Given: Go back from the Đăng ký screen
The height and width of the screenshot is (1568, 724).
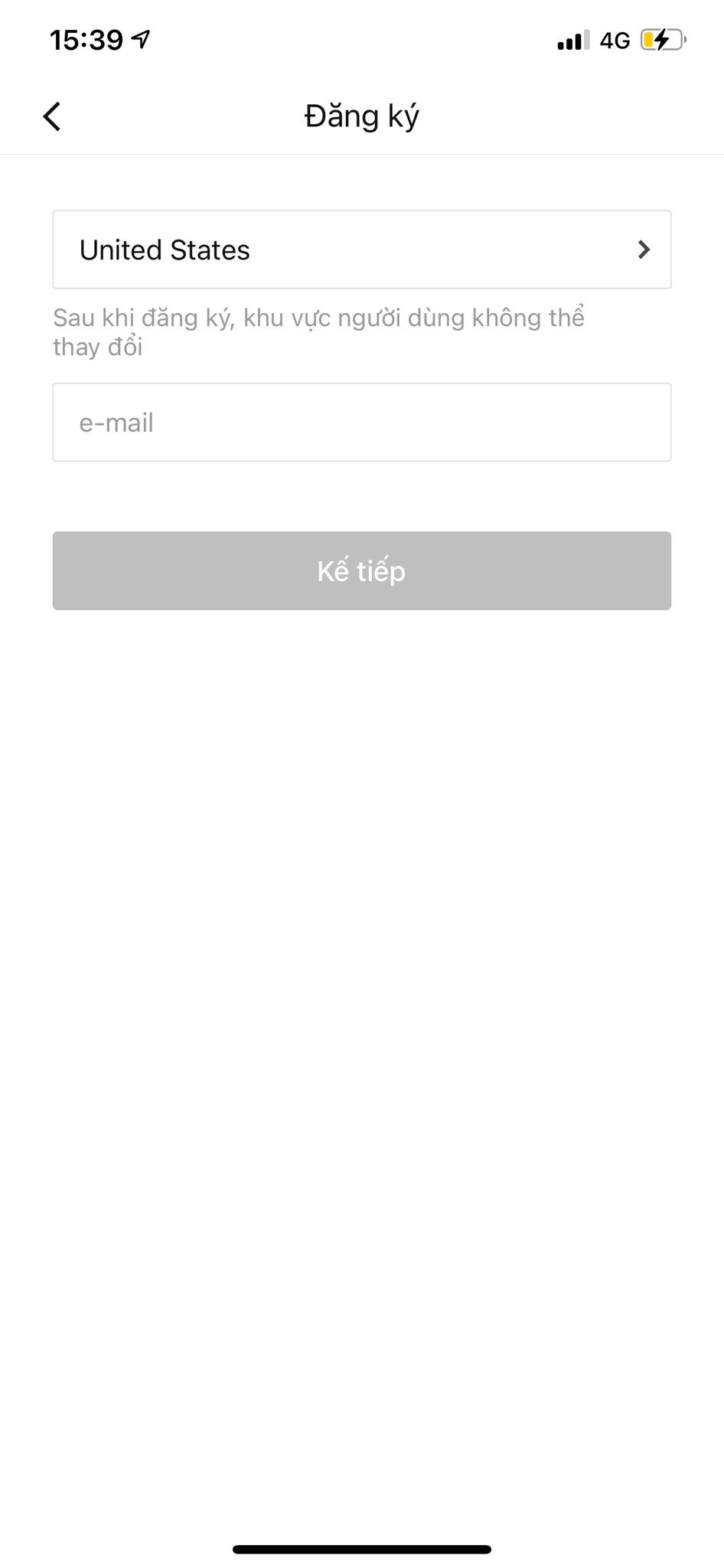Looking at the screenshot, I should (x=52, y=117).
